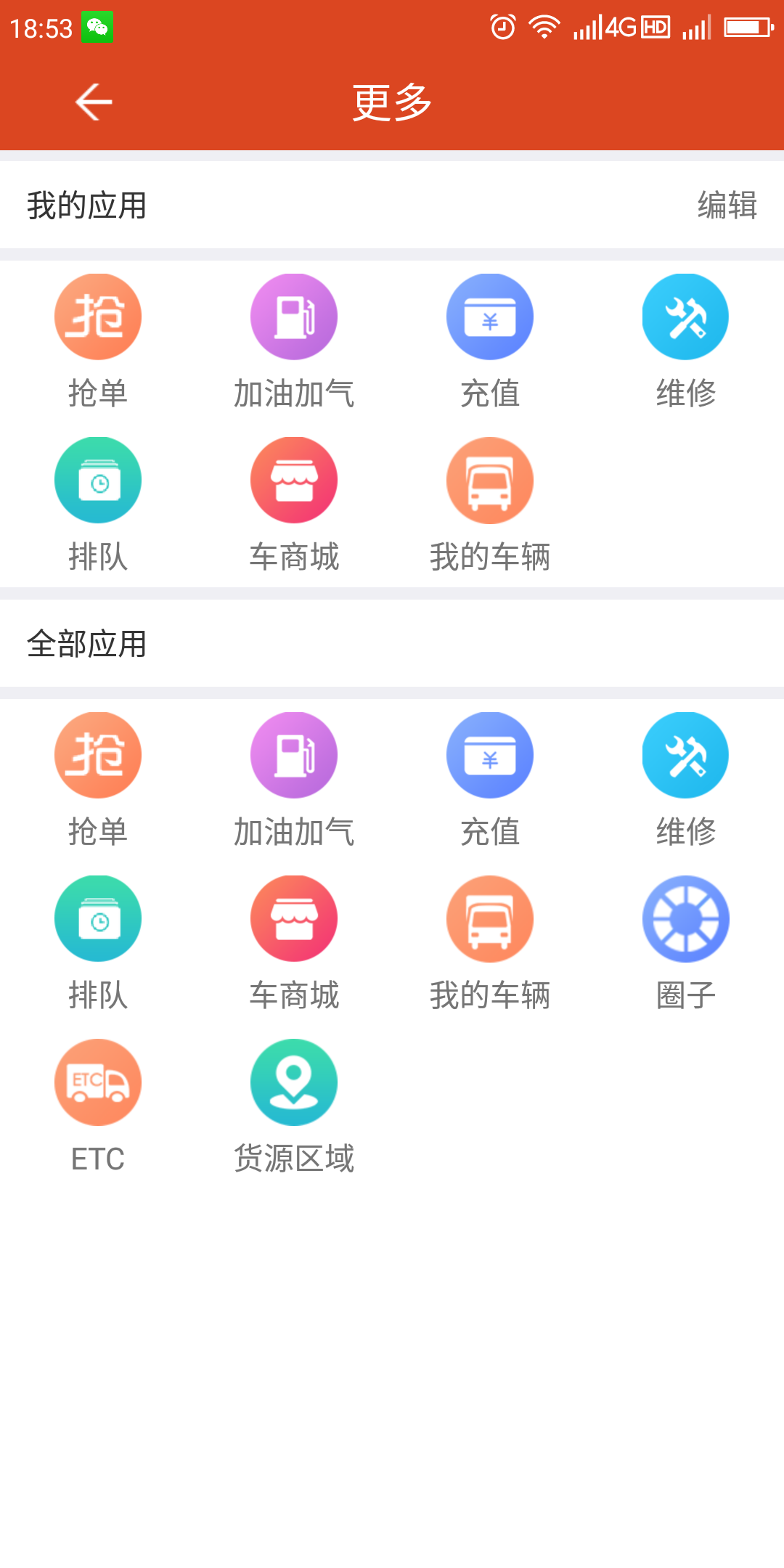Open the 排队 queue icon under 我的应用
This screenshot has width=784, height=1568.
[x=98, y=480]
